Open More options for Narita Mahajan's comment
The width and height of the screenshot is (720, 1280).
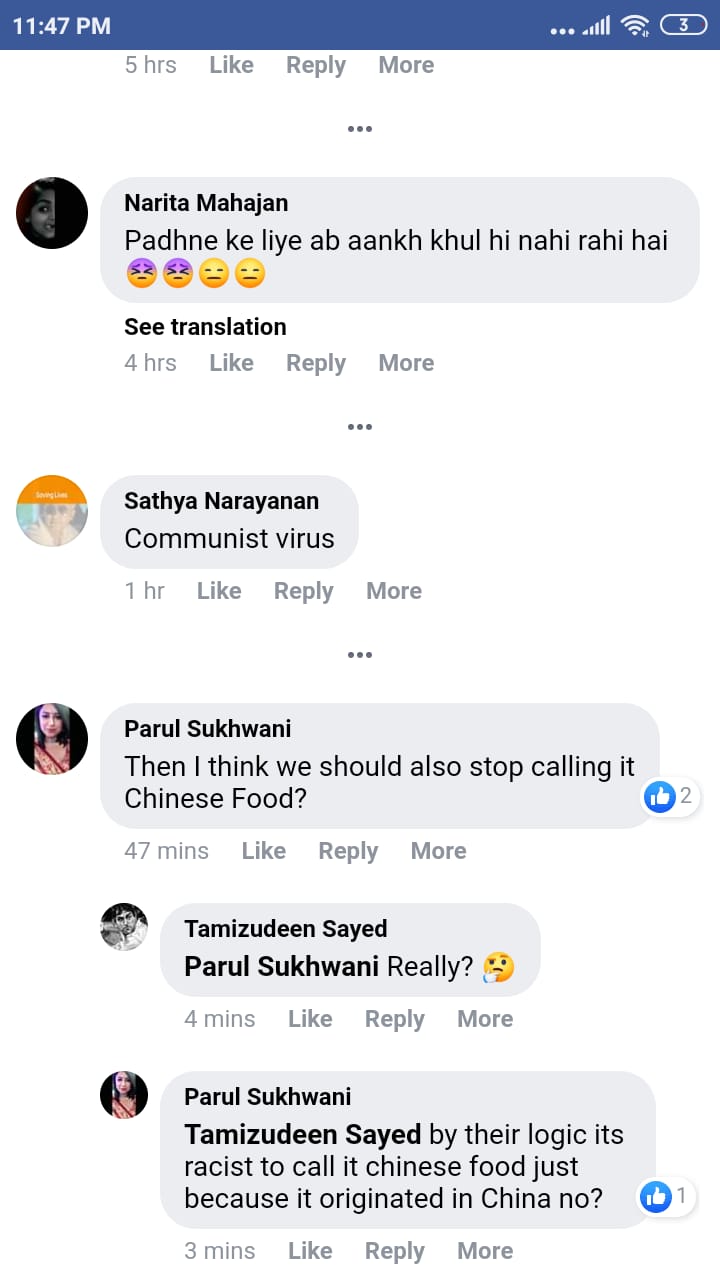(x=406, y=363)
